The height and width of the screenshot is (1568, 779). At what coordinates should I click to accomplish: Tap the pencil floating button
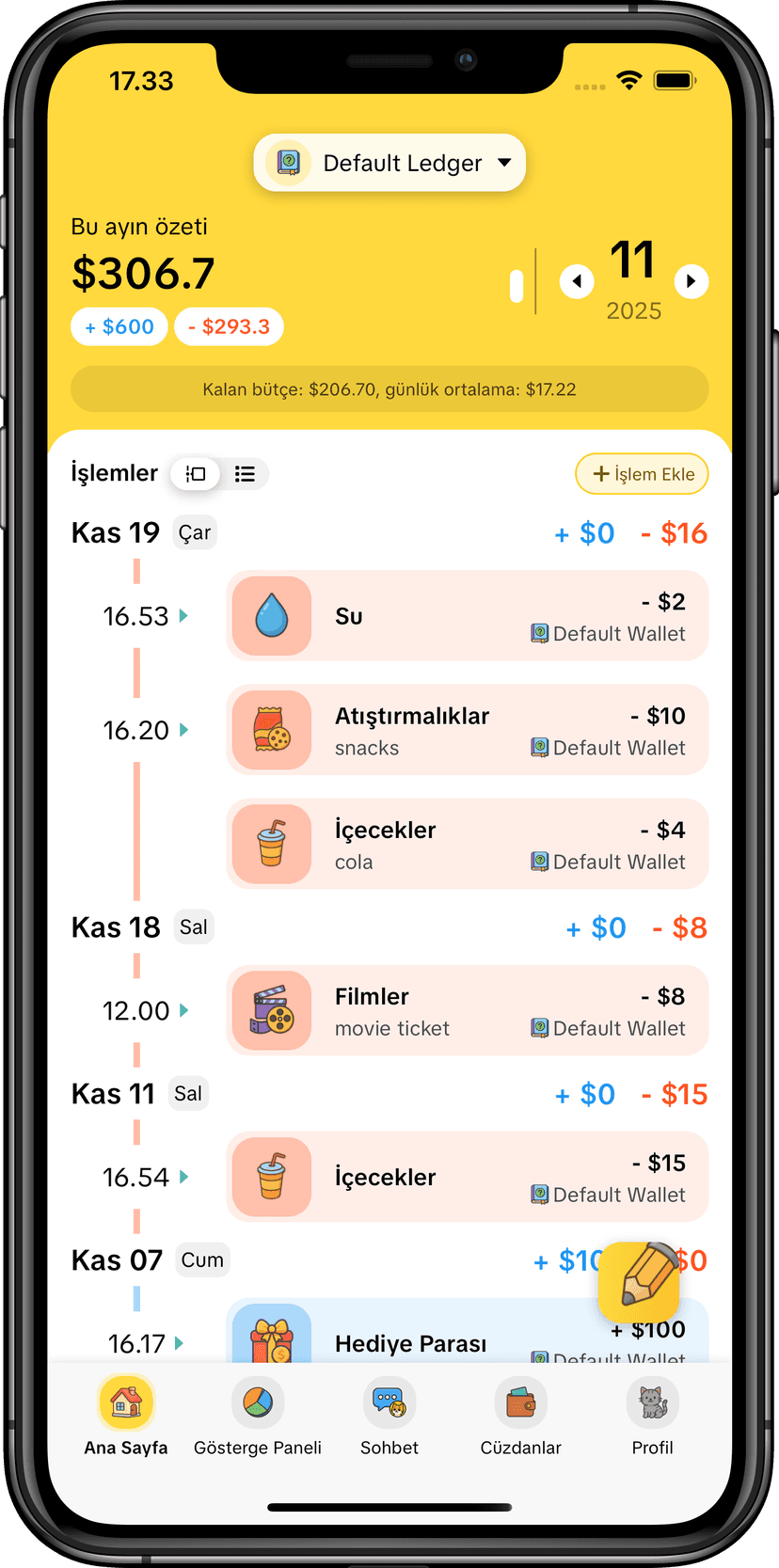pyautogui.click(x=639, y=1281)
